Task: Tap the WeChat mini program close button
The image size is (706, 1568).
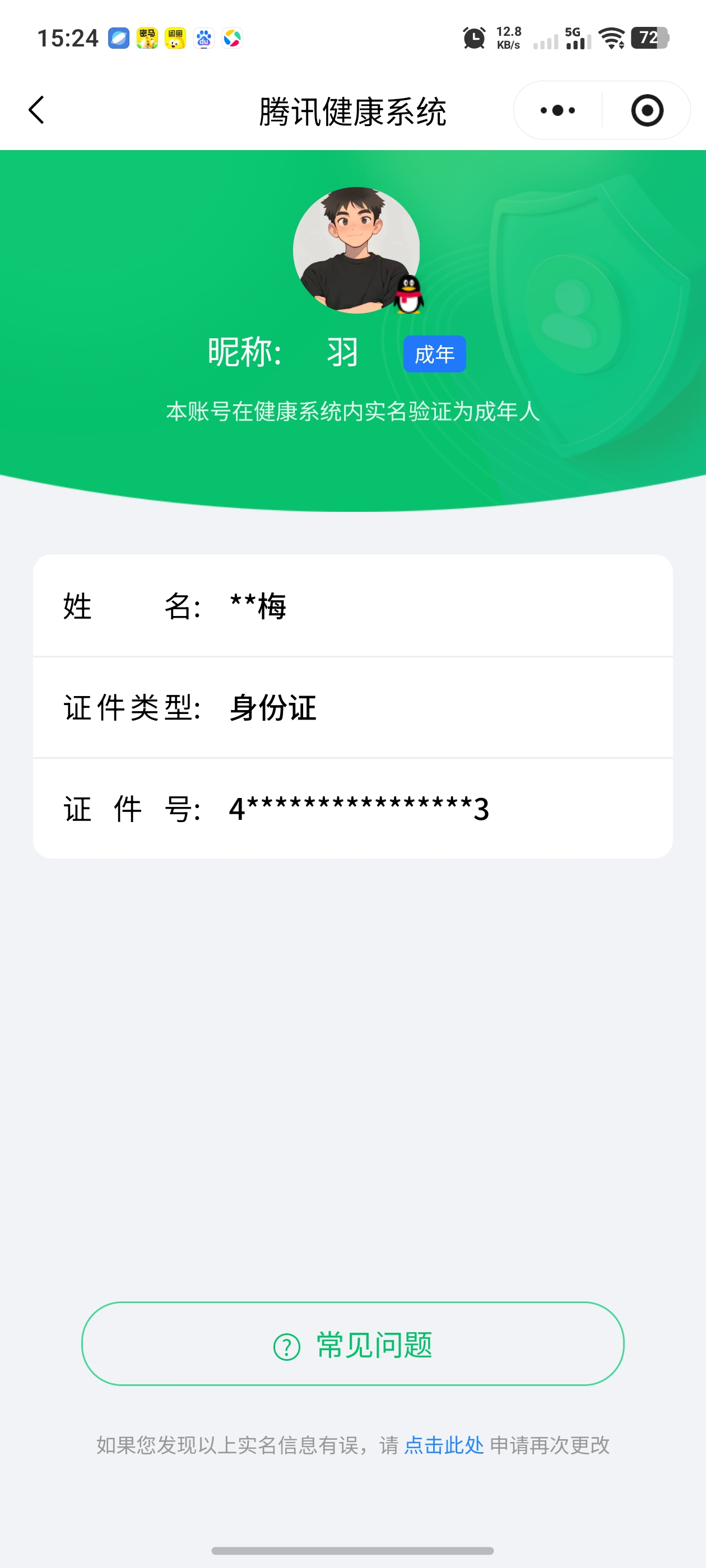Action: click(x=647, y=110)
